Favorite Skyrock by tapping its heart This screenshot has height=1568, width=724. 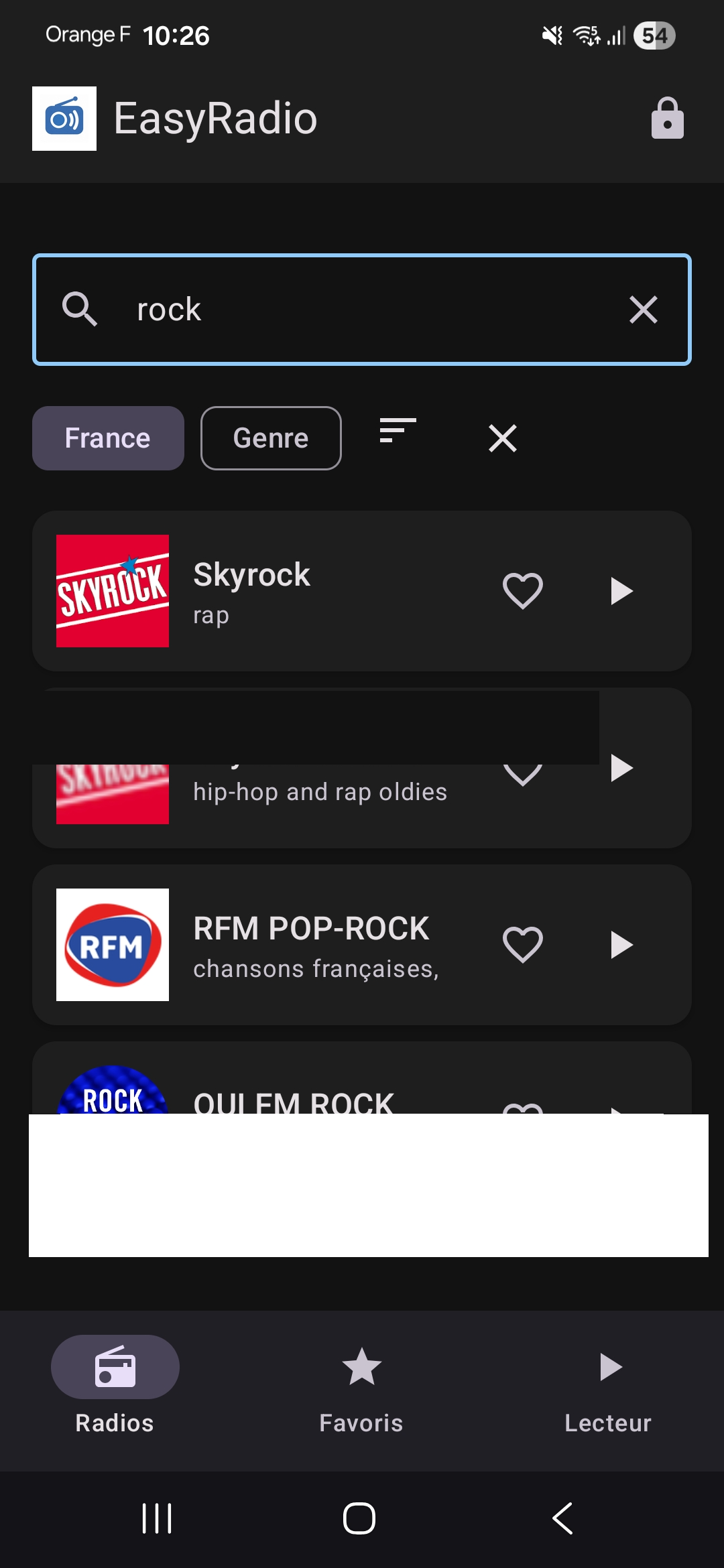click(x=522, y=590)
